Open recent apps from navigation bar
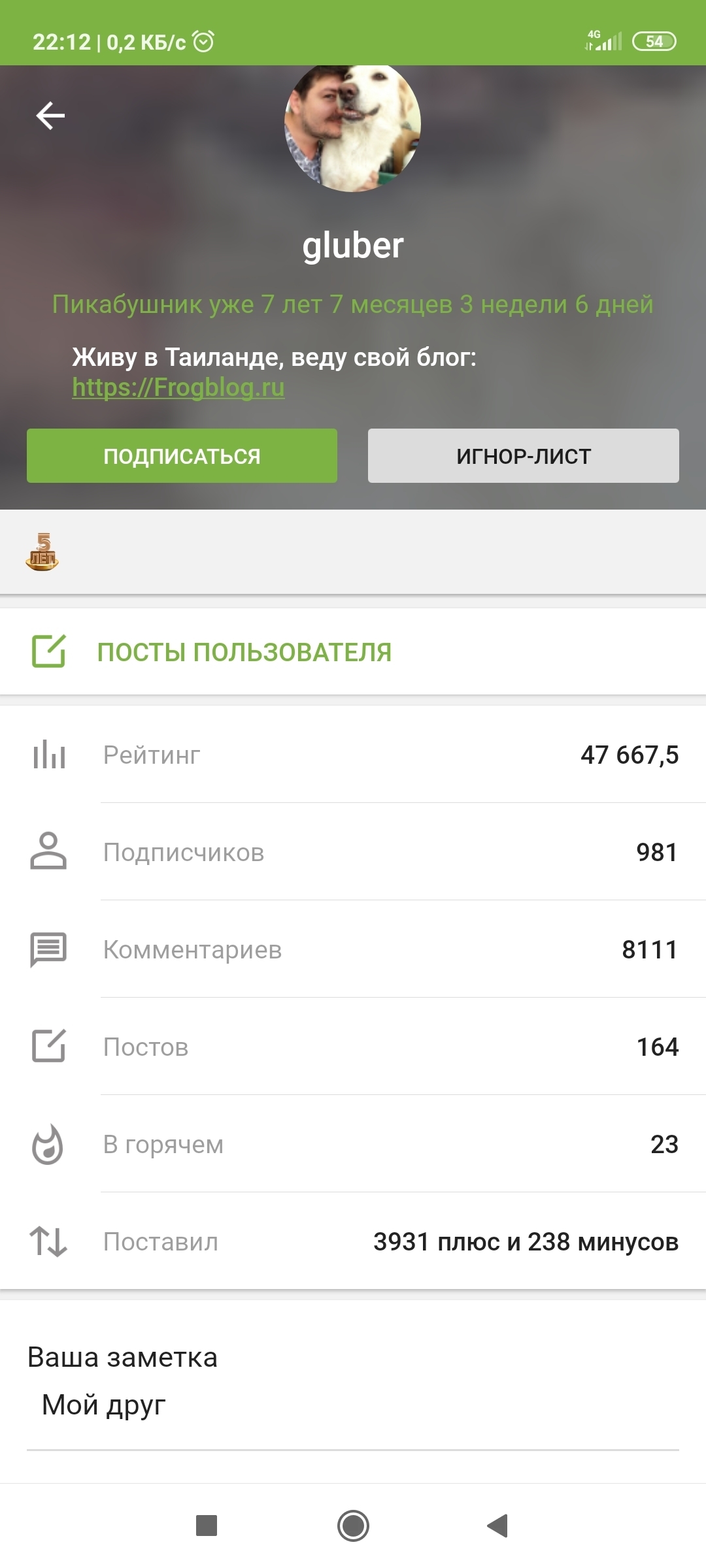706x1568 pixels. (207, 1526)
